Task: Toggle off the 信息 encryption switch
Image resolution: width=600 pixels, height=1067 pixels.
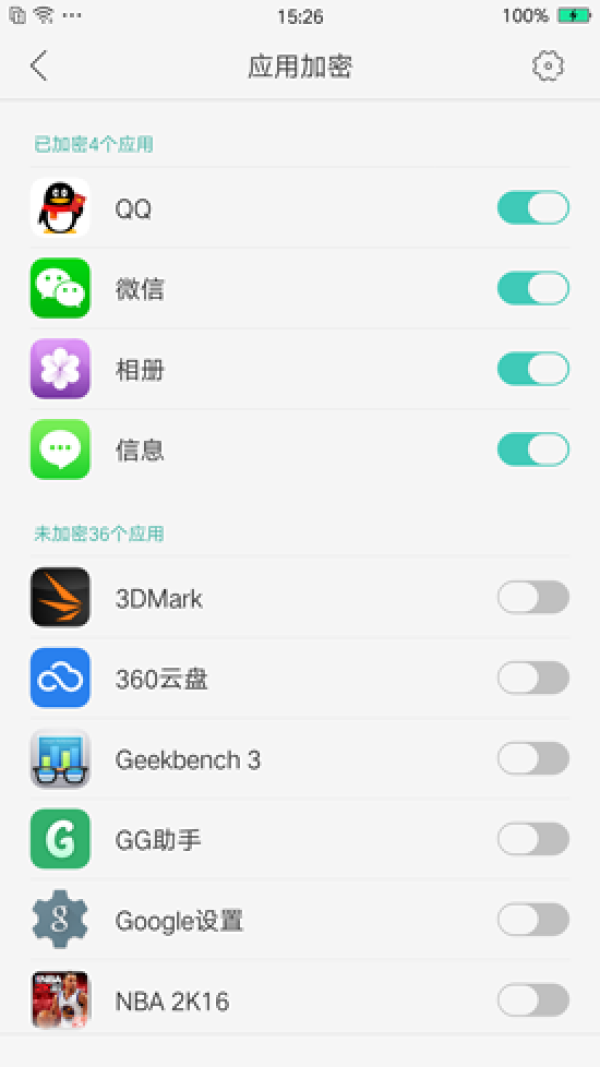Action: click(x=533, y=449)
